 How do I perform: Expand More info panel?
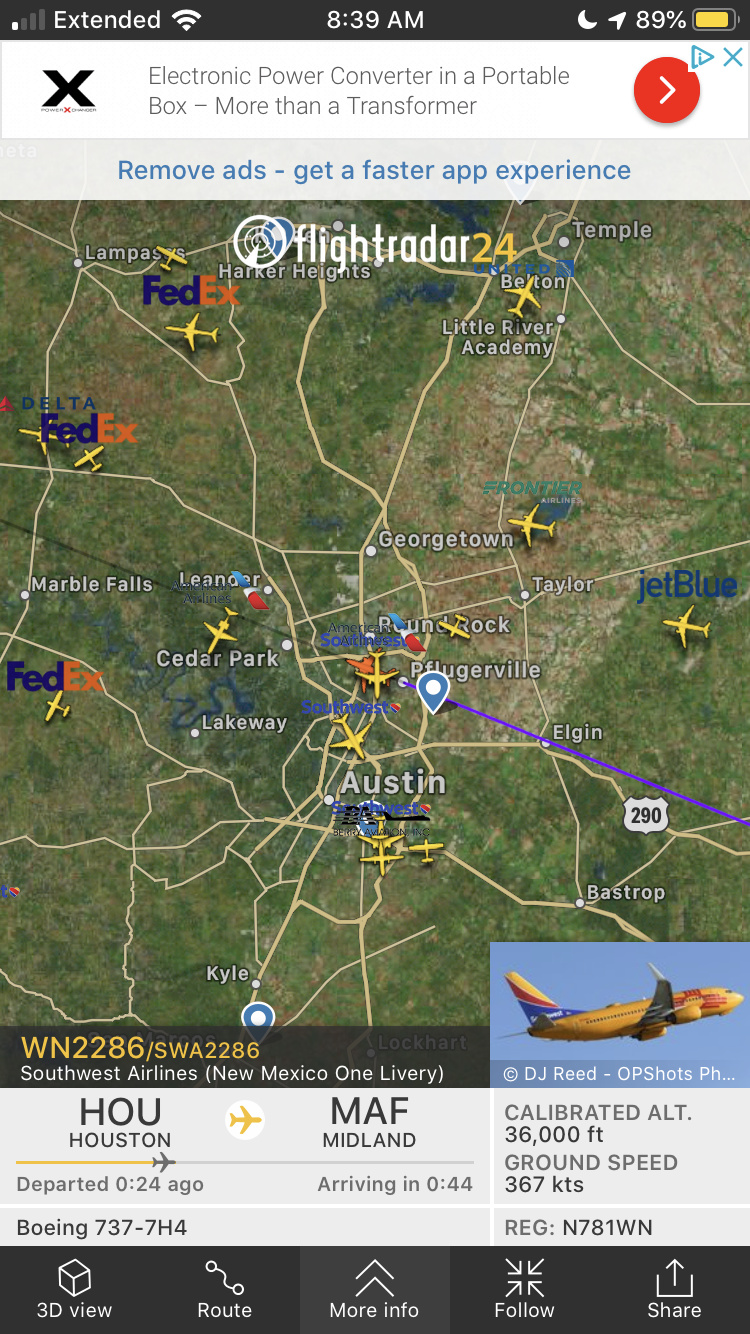click(375, 1289)
